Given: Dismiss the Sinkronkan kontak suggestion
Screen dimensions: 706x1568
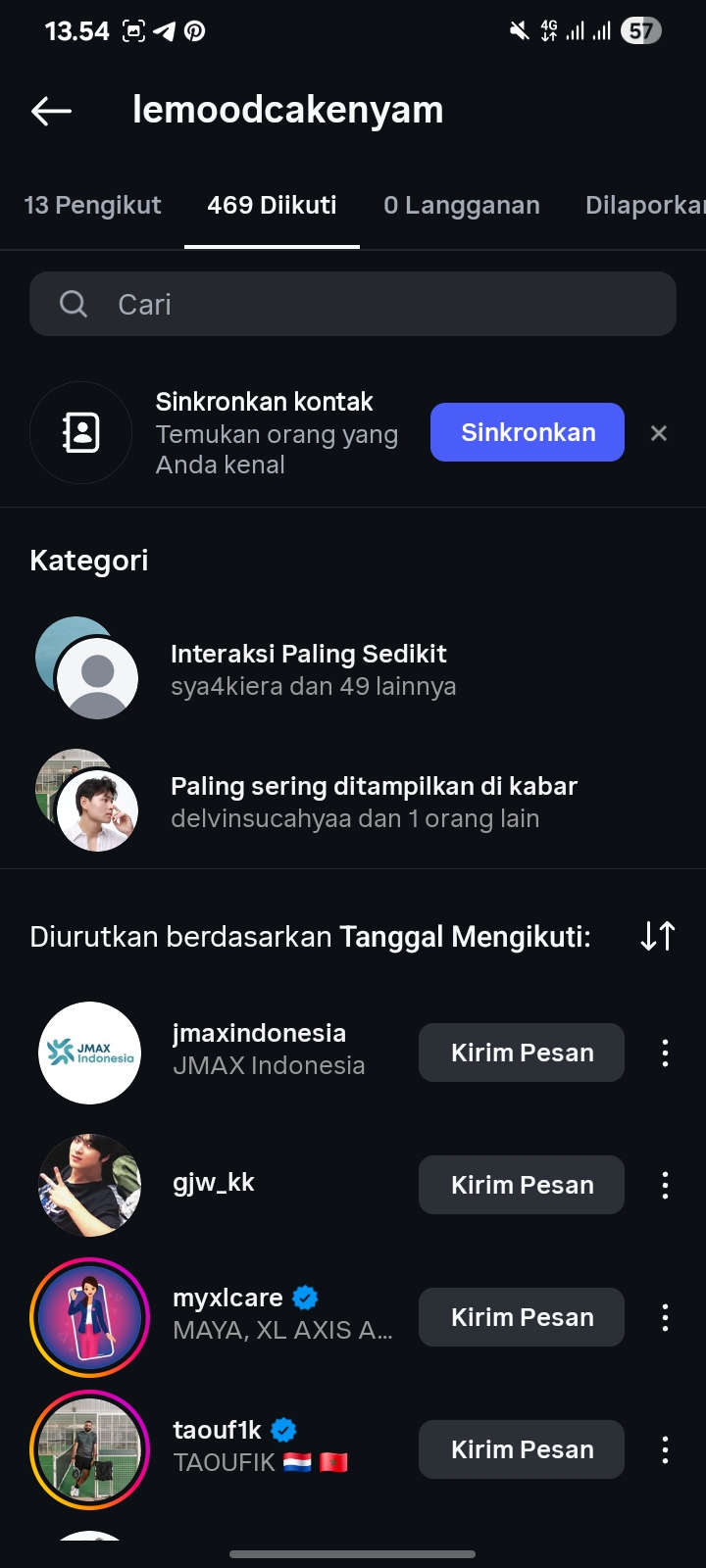Looking at the screenshot, I should point(659,433).
